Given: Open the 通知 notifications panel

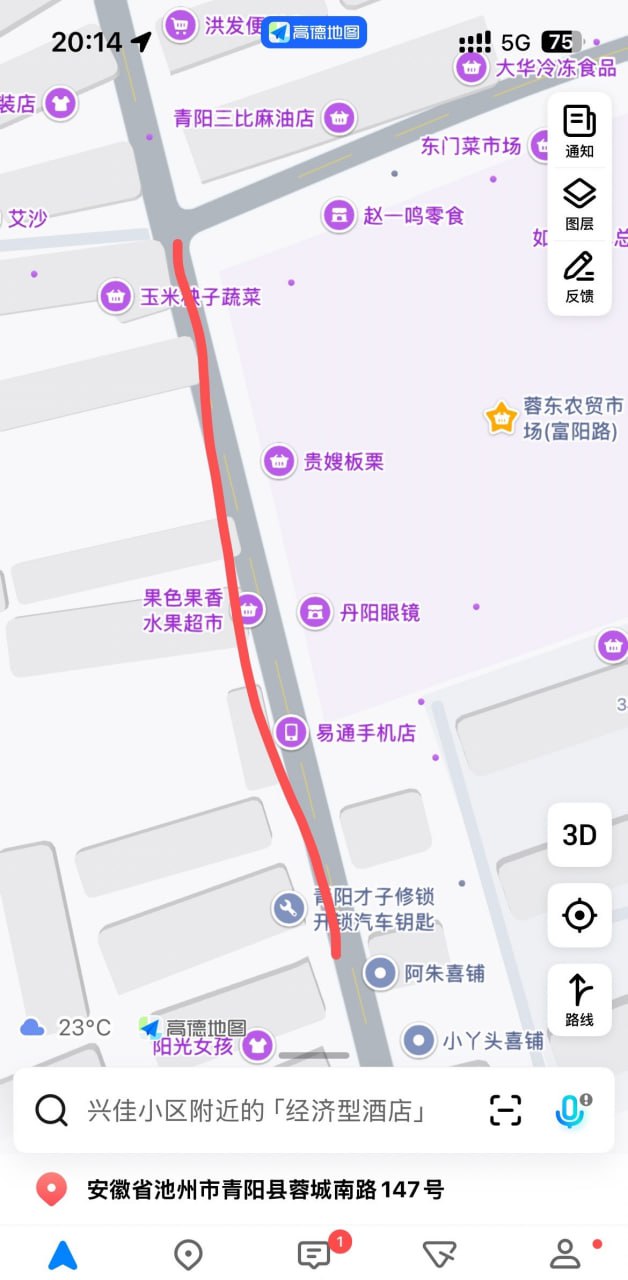Looking at the screenshot, I should (580, 131).
